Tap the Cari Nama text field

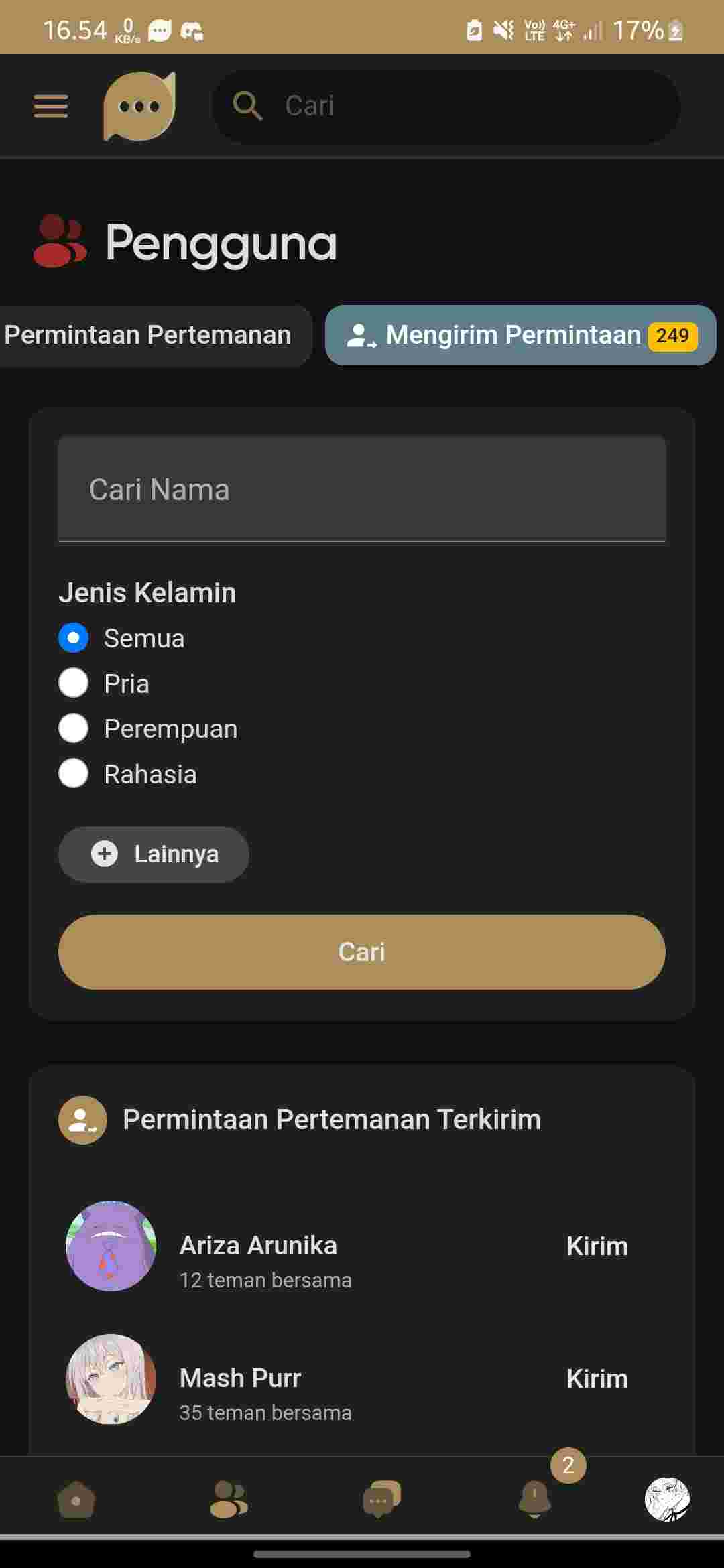pyautogui.click(x=362, y=489)
